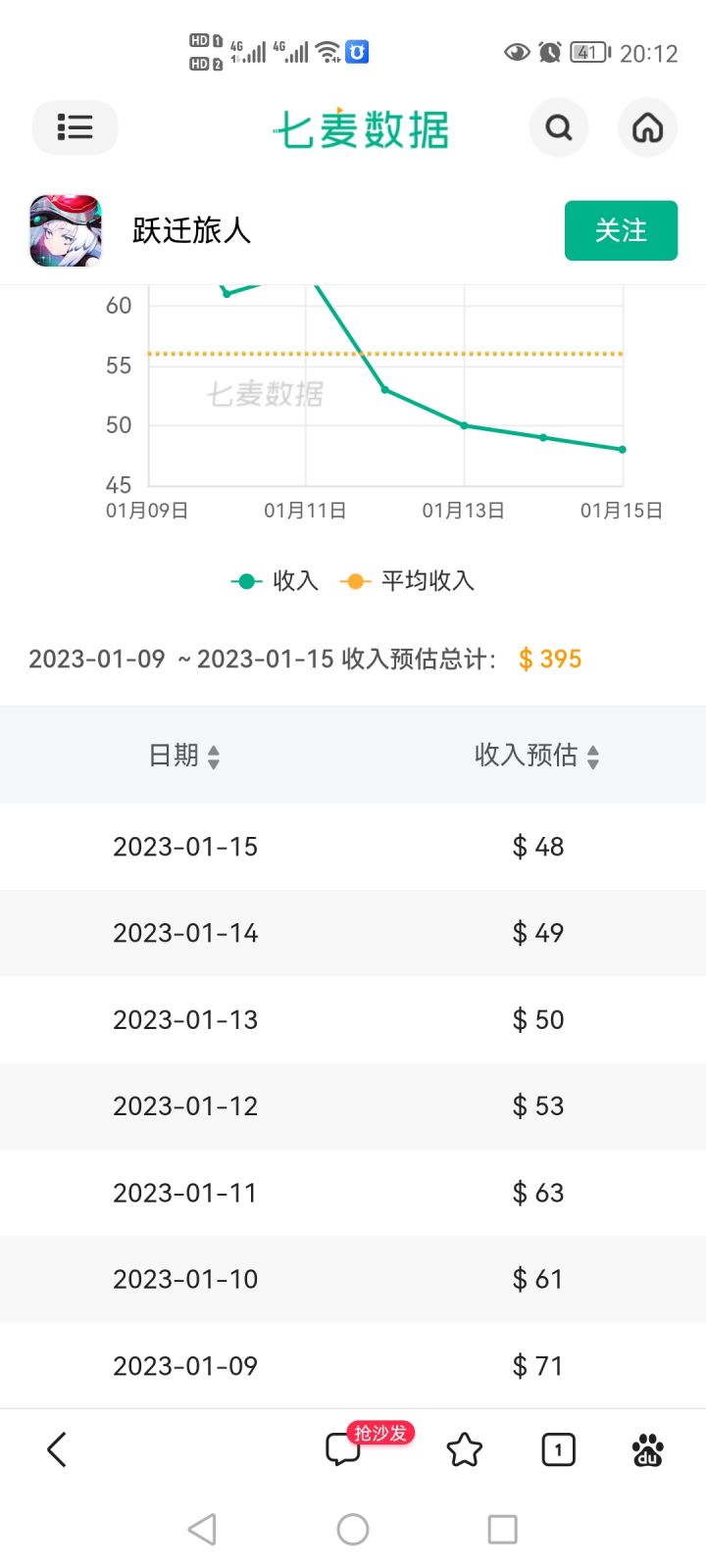Tap the 关注 follow button

tap(621, 230)
